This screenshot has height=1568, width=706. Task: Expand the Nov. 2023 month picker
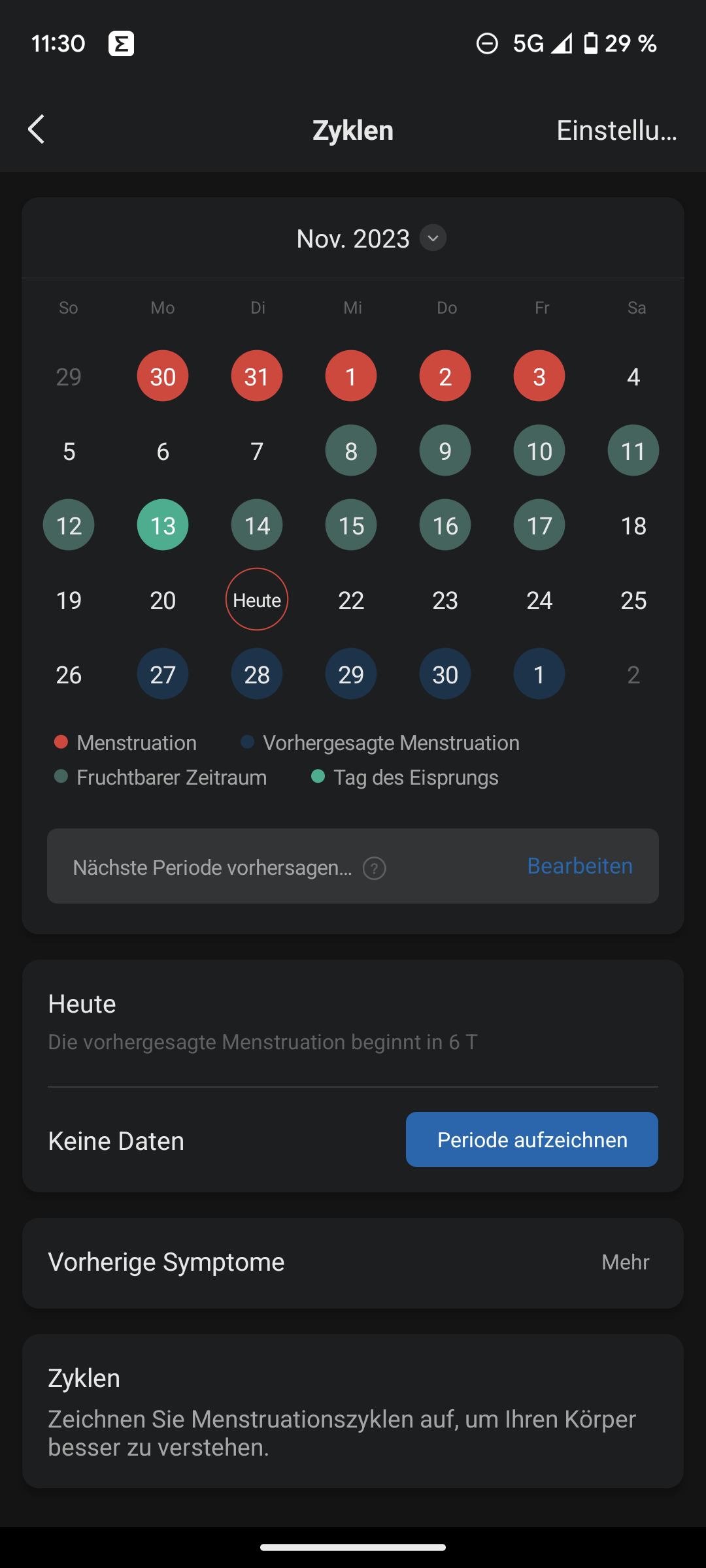[x=433, y=238]
